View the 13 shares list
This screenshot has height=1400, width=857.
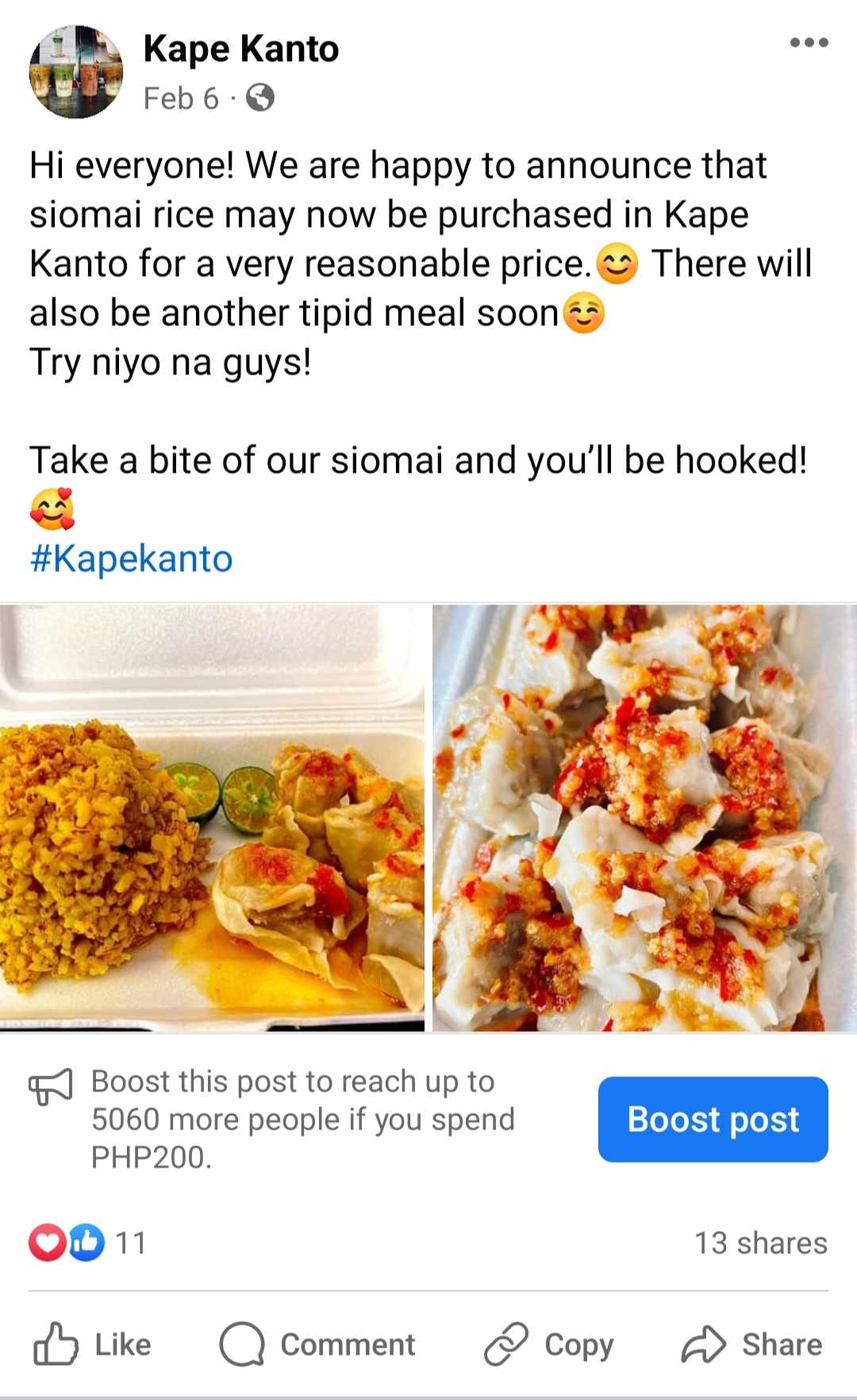(x=760, y=1242)
